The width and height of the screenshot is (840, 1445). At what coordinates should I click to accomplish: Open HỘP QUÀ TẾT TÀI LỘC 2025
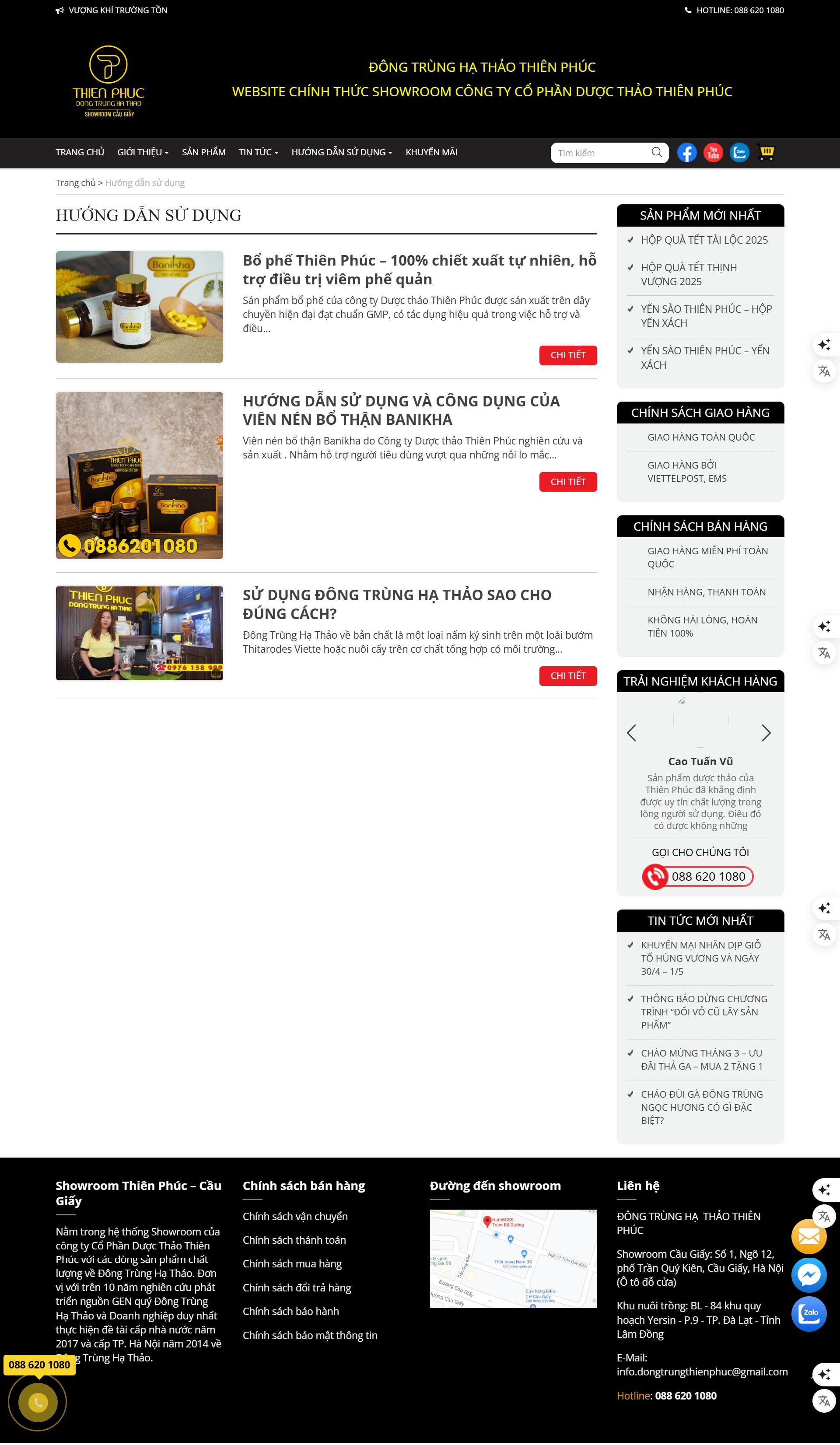(704, 240)
